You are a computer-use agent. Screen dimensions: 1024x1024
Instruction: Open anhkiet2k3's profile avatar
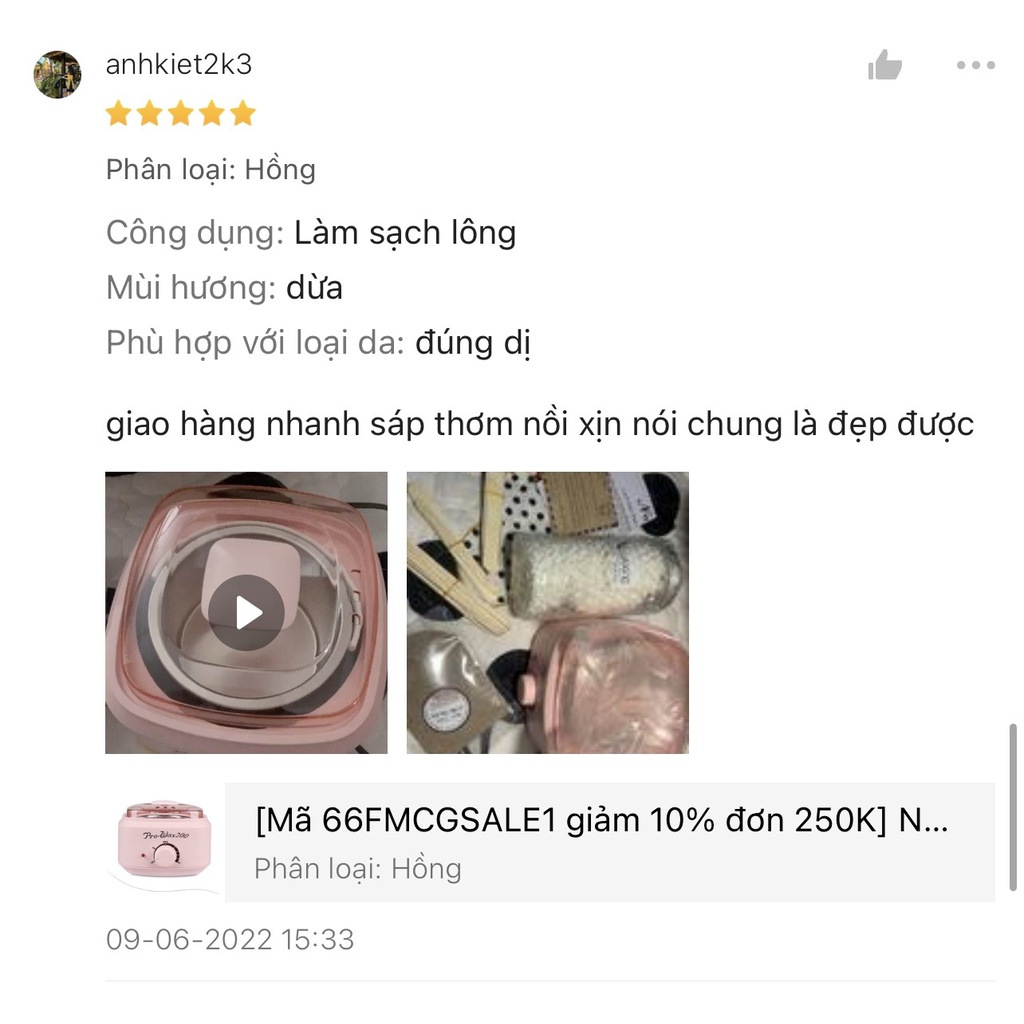[57, 75]
